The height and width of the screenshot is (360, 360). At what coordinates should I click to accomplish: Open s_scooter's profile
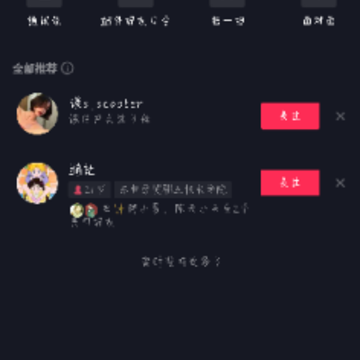(37, 114)
